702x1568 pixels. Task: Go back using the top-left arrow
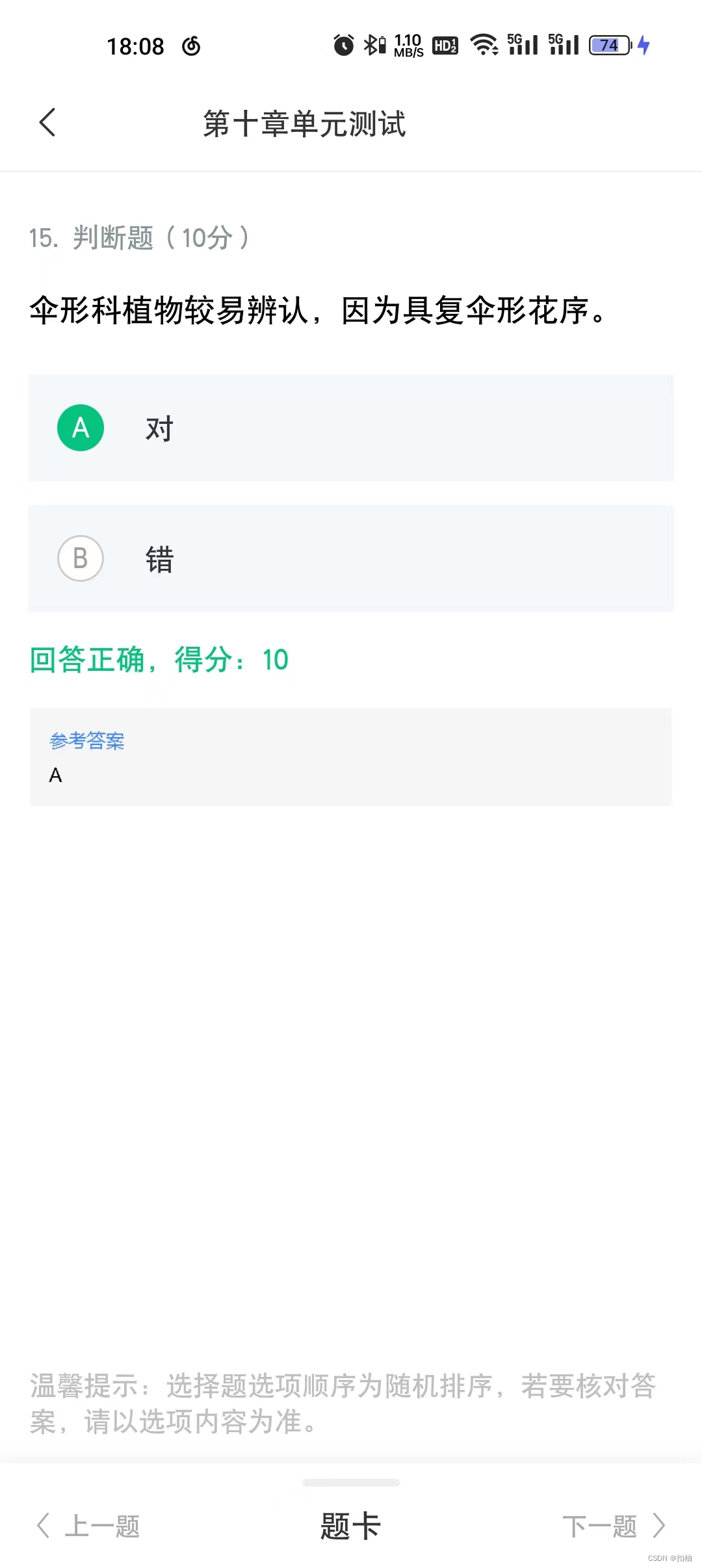pyautogui.click(x=47, y=122)
